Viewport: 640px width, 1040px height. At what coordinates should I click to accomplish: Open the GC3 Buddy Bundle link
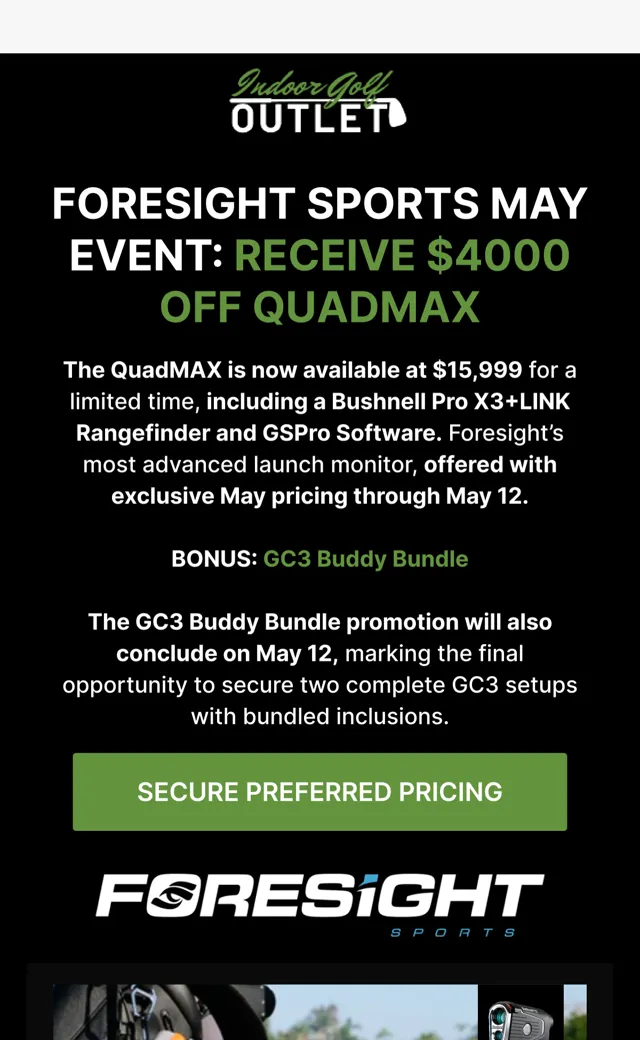point(365,558)
